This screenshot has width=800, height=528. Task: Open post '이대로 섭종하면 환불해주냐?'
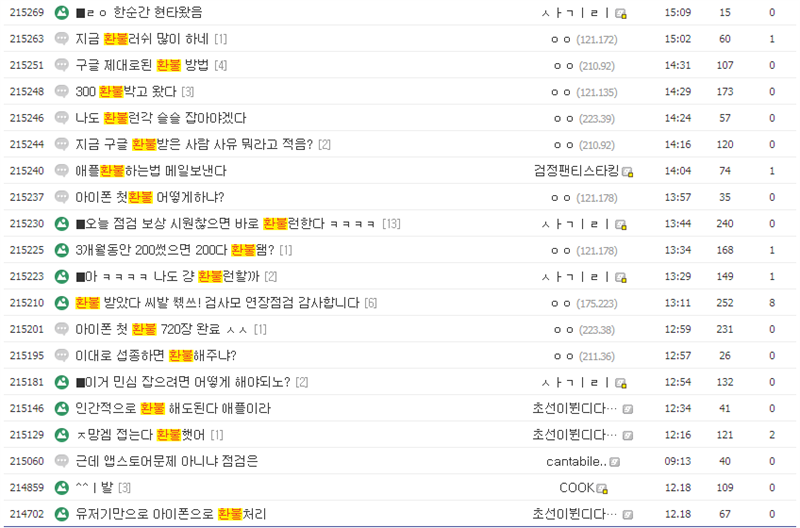155,355
